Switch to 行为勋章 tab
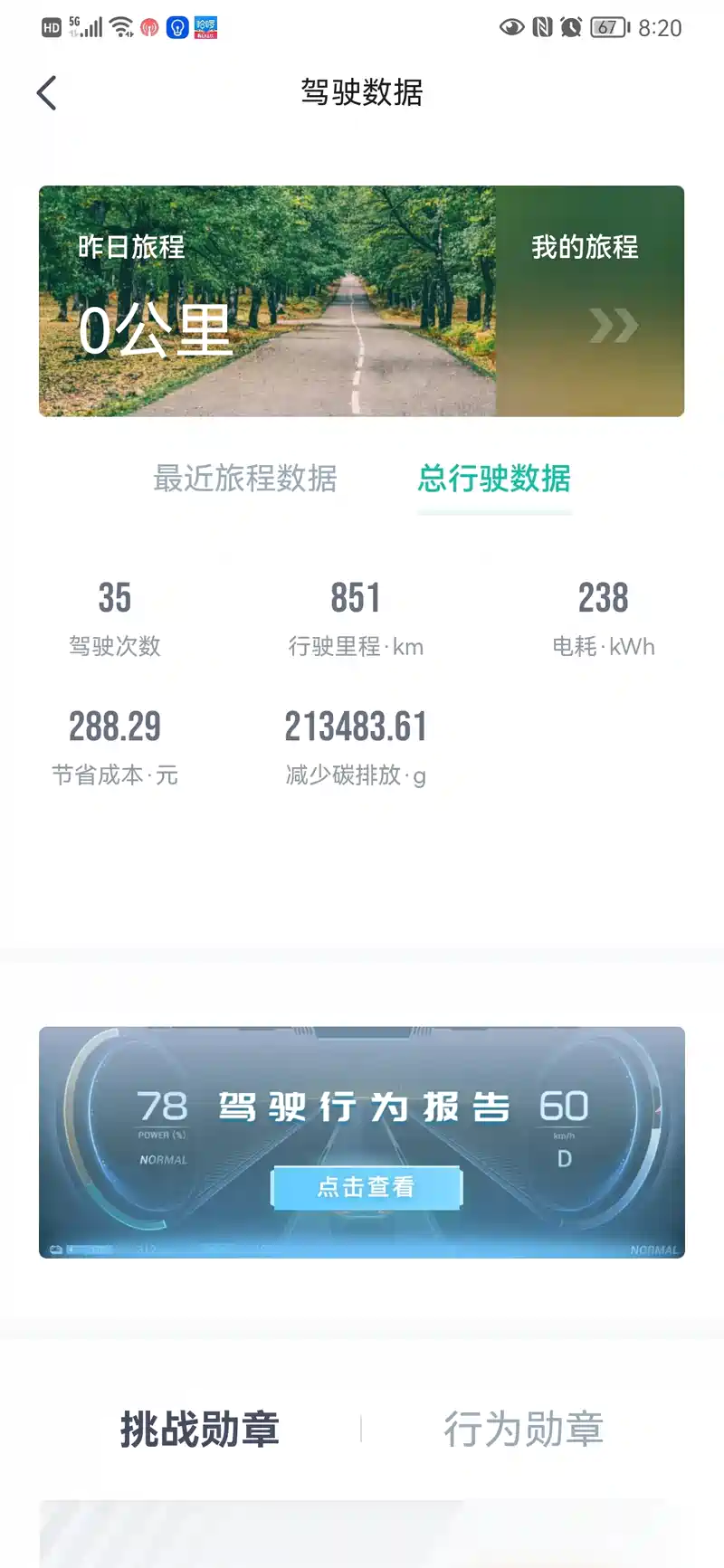 click(523, 1429)
